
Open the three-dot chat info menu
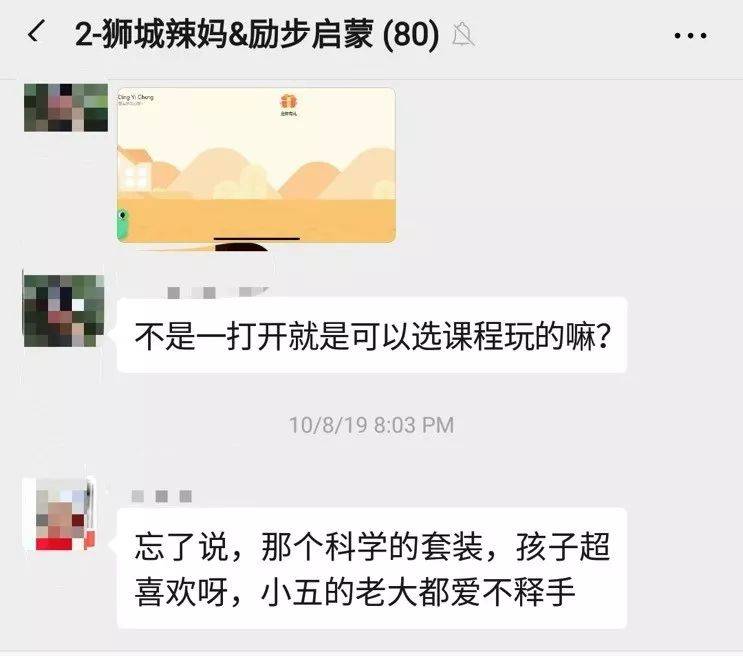coord(691,36)
